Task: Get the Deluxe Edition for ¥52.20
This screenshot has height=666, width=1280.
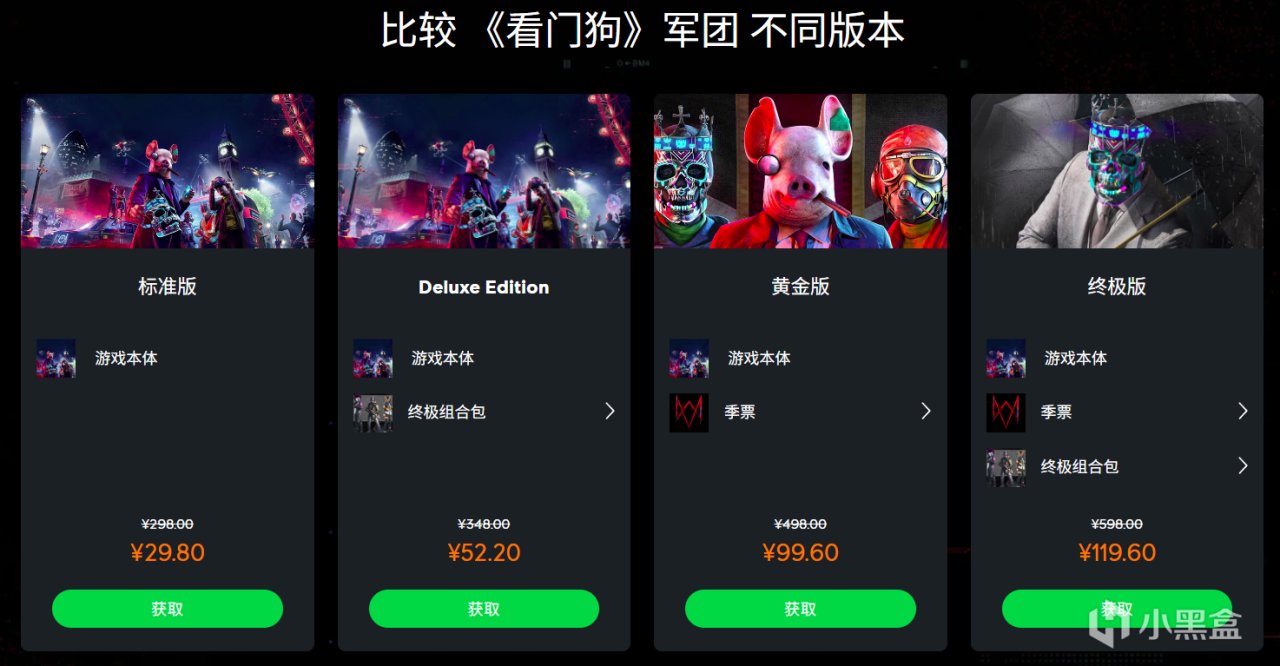Action: click(x=483, y=609)
